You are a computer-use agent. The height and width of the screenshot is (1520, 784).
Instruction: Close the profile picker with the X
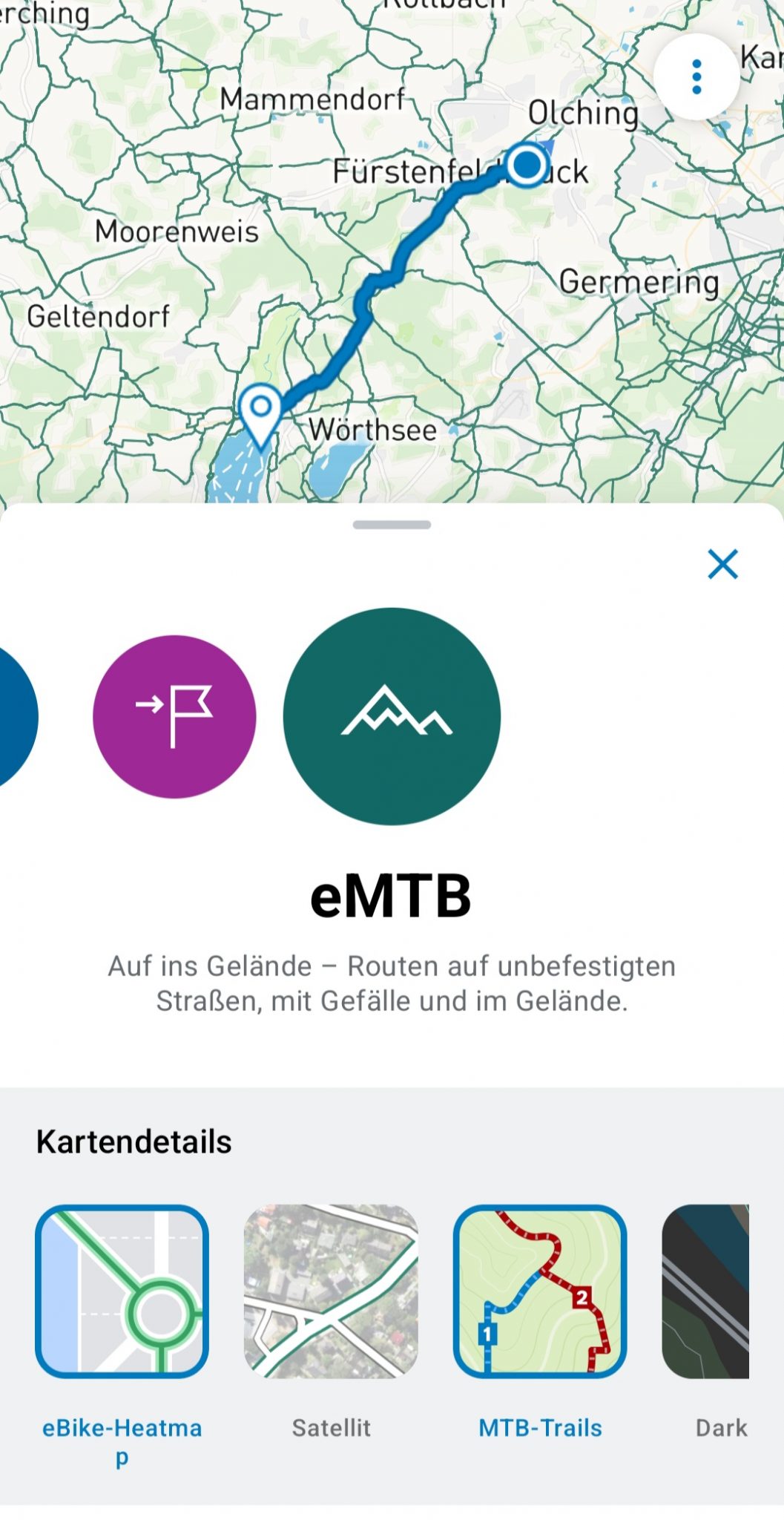(722, 566)
